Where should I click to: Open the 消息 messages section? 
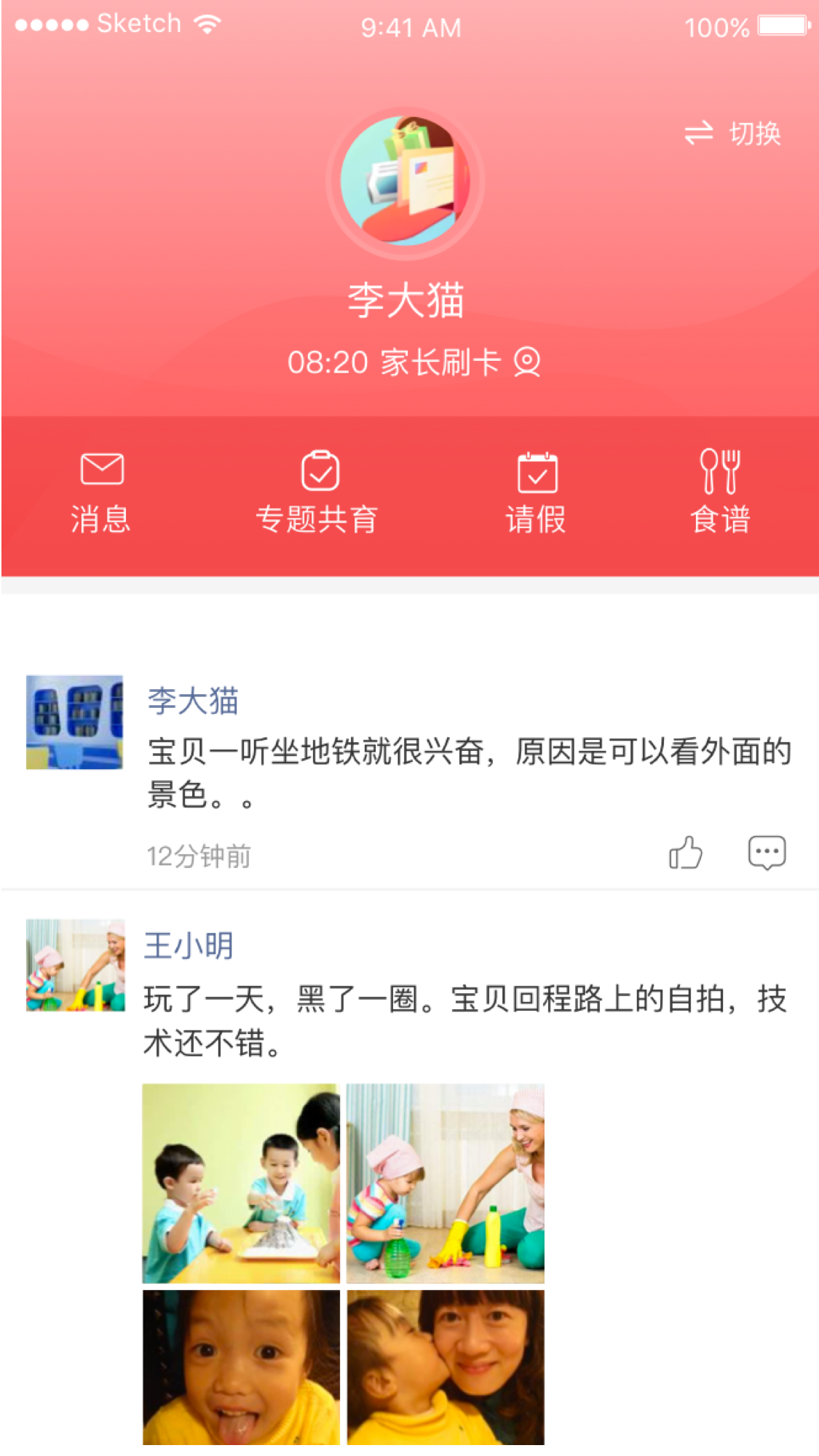101,493
